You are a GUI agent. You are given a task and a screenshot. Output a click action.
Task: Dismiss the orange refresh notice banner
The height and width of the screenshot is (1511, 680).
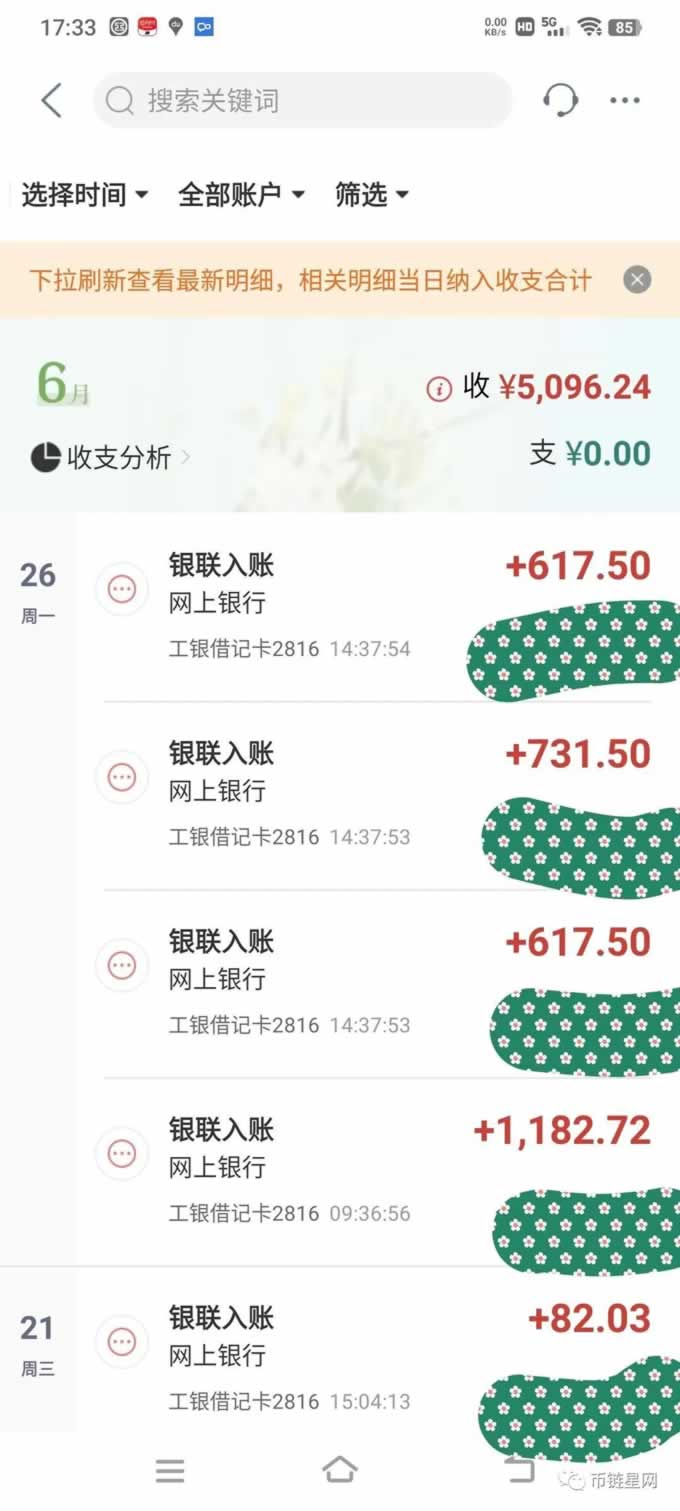pyautogui.click(x=637, y=280)
